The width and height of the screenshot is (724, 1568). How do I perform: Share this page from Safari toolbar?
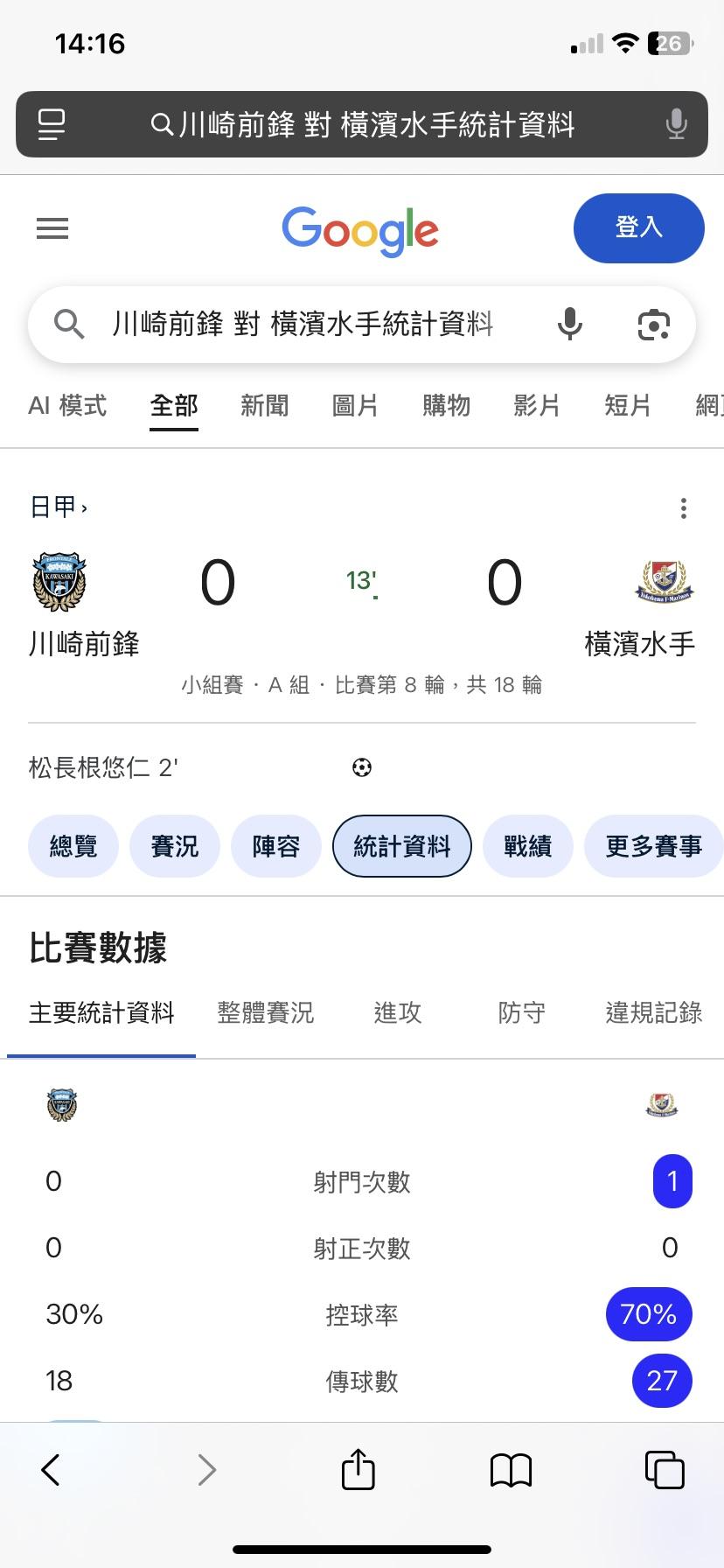[x=358, y=1469]
